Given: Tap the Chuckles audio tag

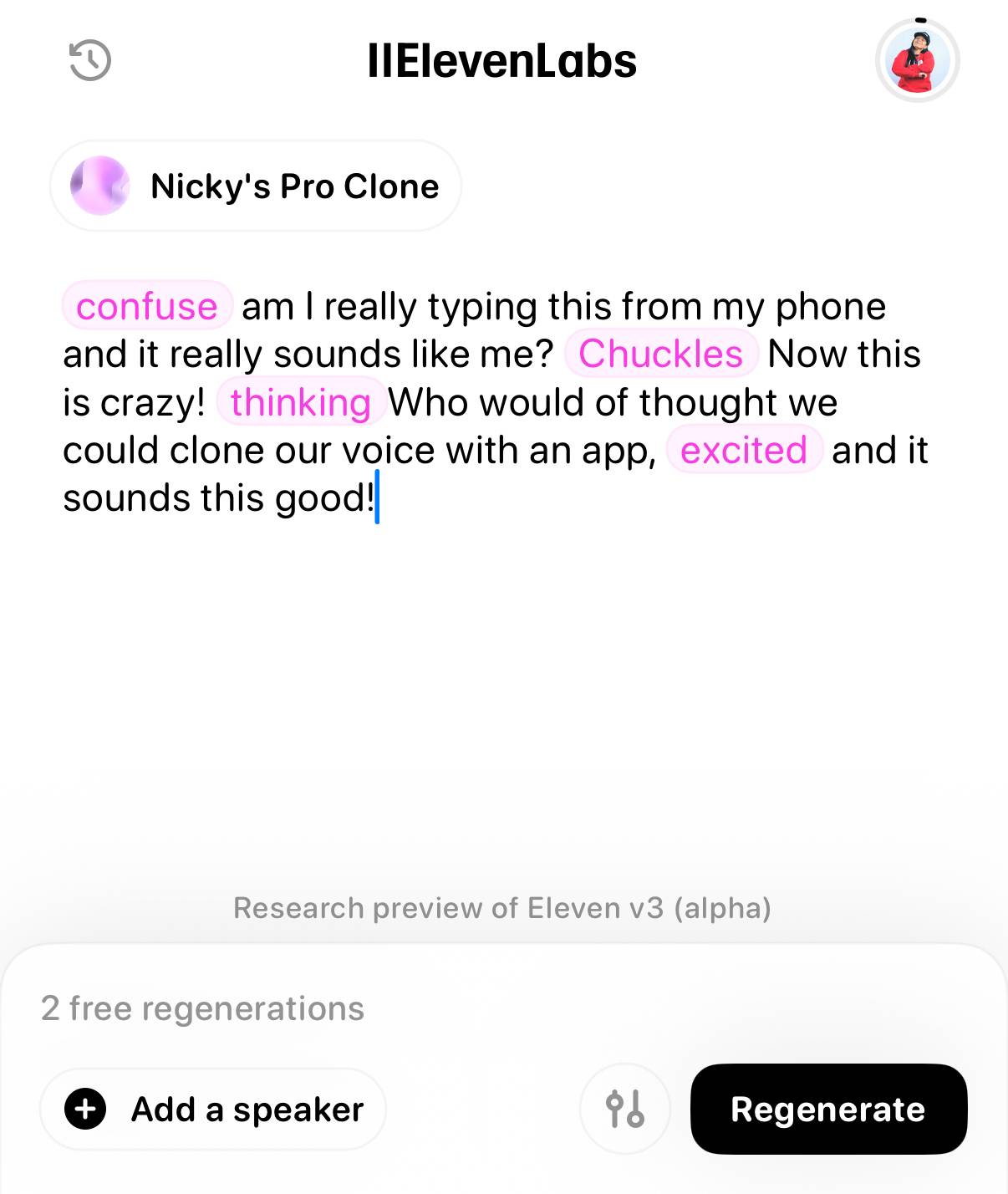Looking at the screenshot, I should 660,354.
